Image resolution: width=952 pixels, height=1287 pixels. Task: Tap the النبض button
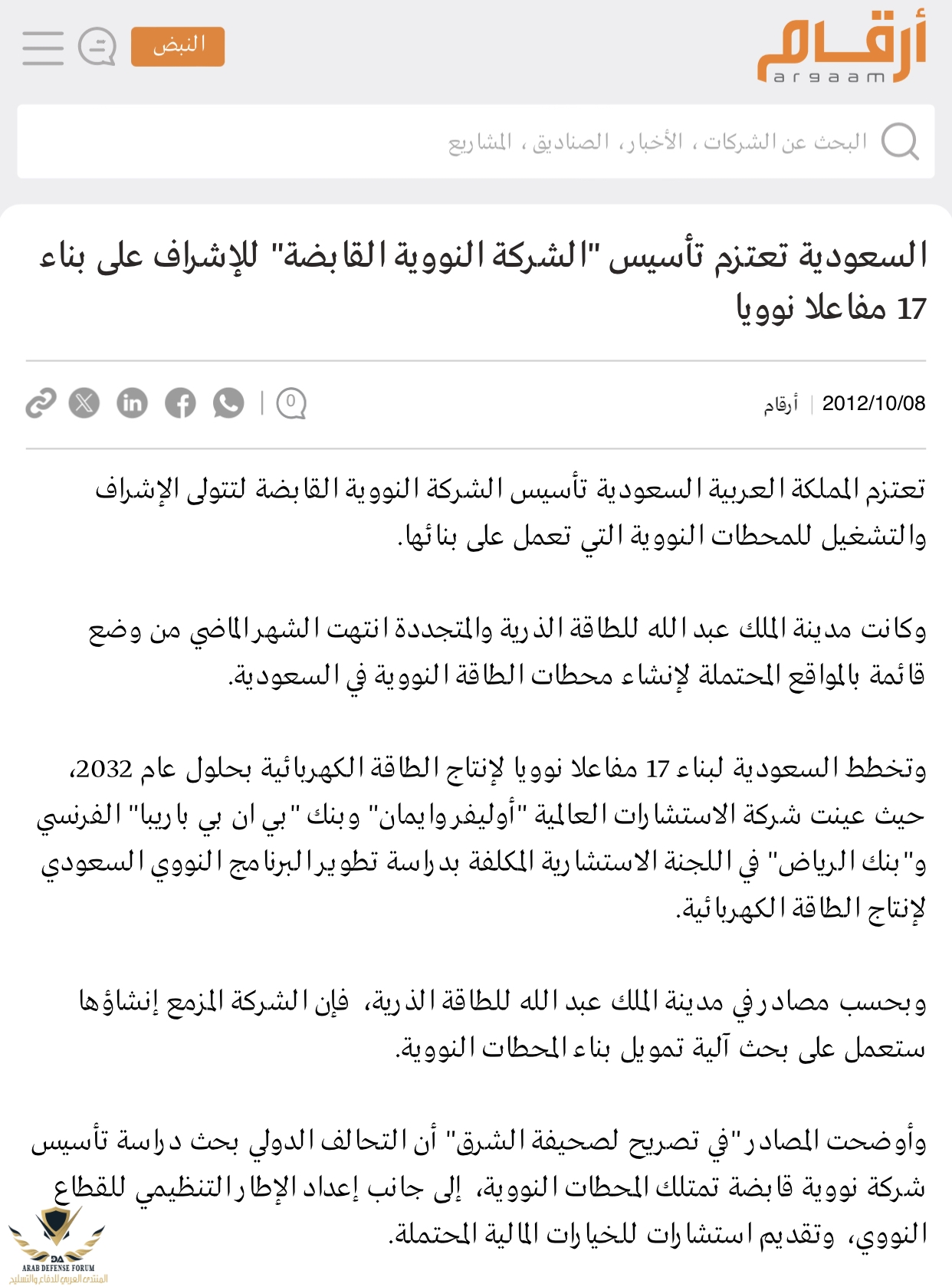(178, 47)
